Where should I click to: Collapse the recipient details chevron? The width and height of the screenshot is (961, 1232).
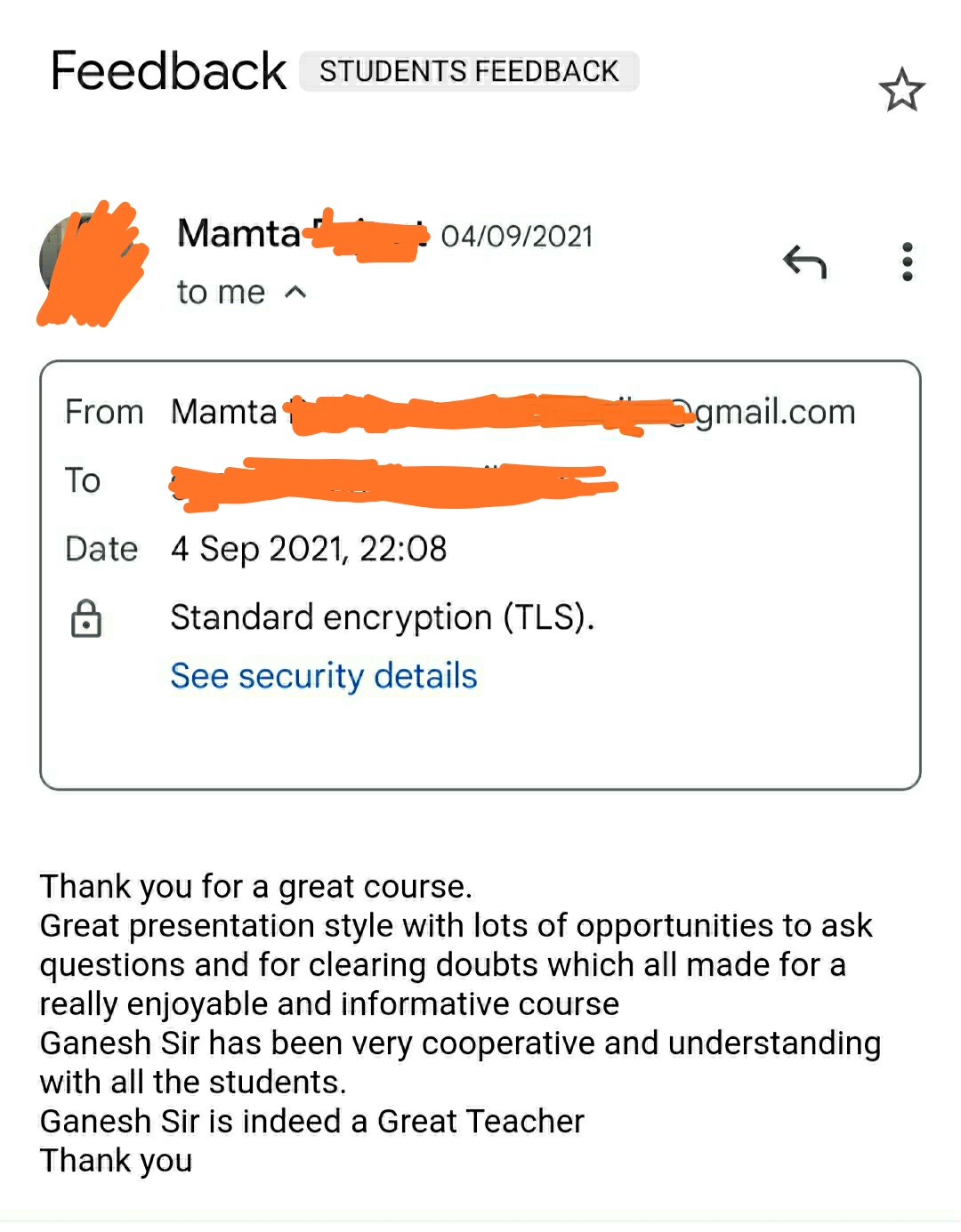pyautogui.click(x=295, y=292)
